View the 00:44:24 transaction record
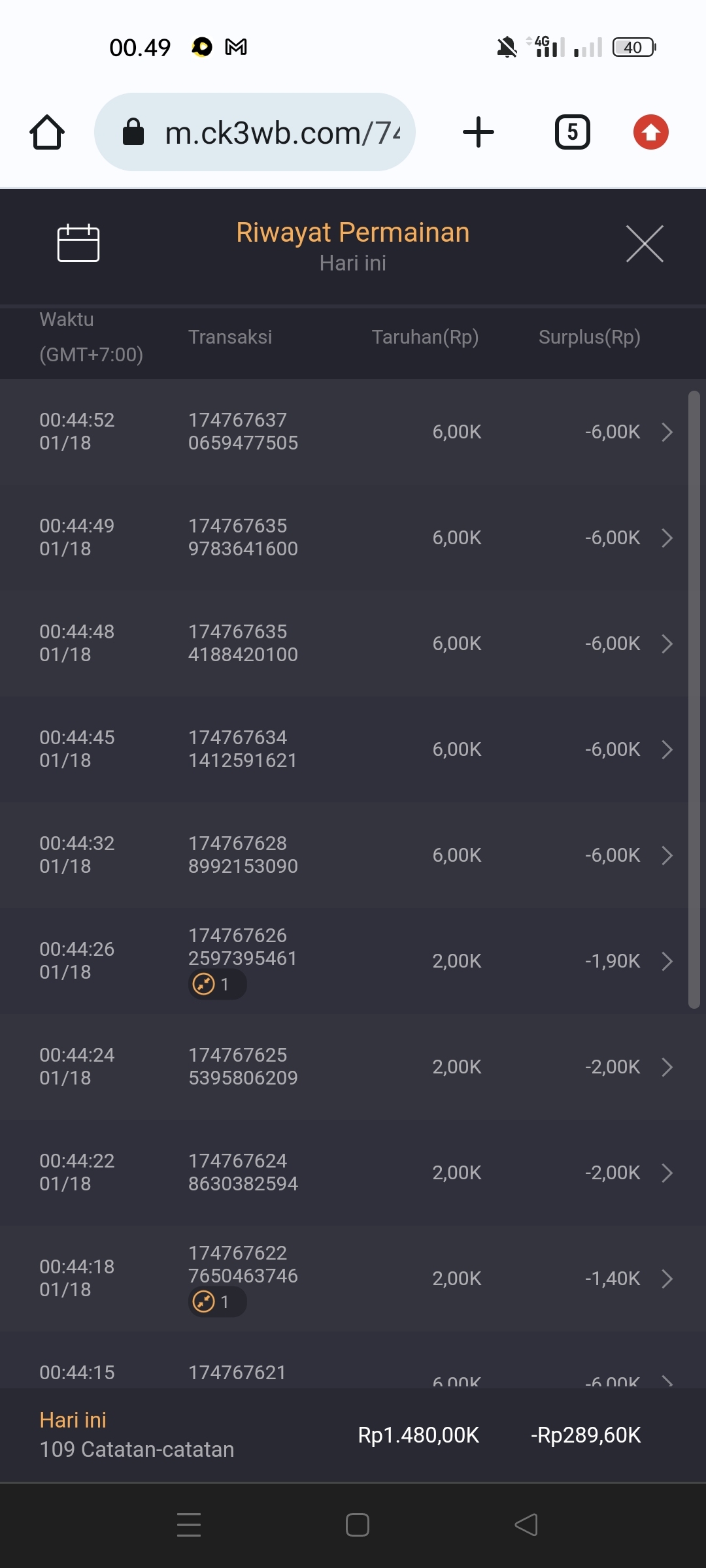The width and height of the screenshot is (706, 1568). pyautogui.click(x=666, y=1067)
